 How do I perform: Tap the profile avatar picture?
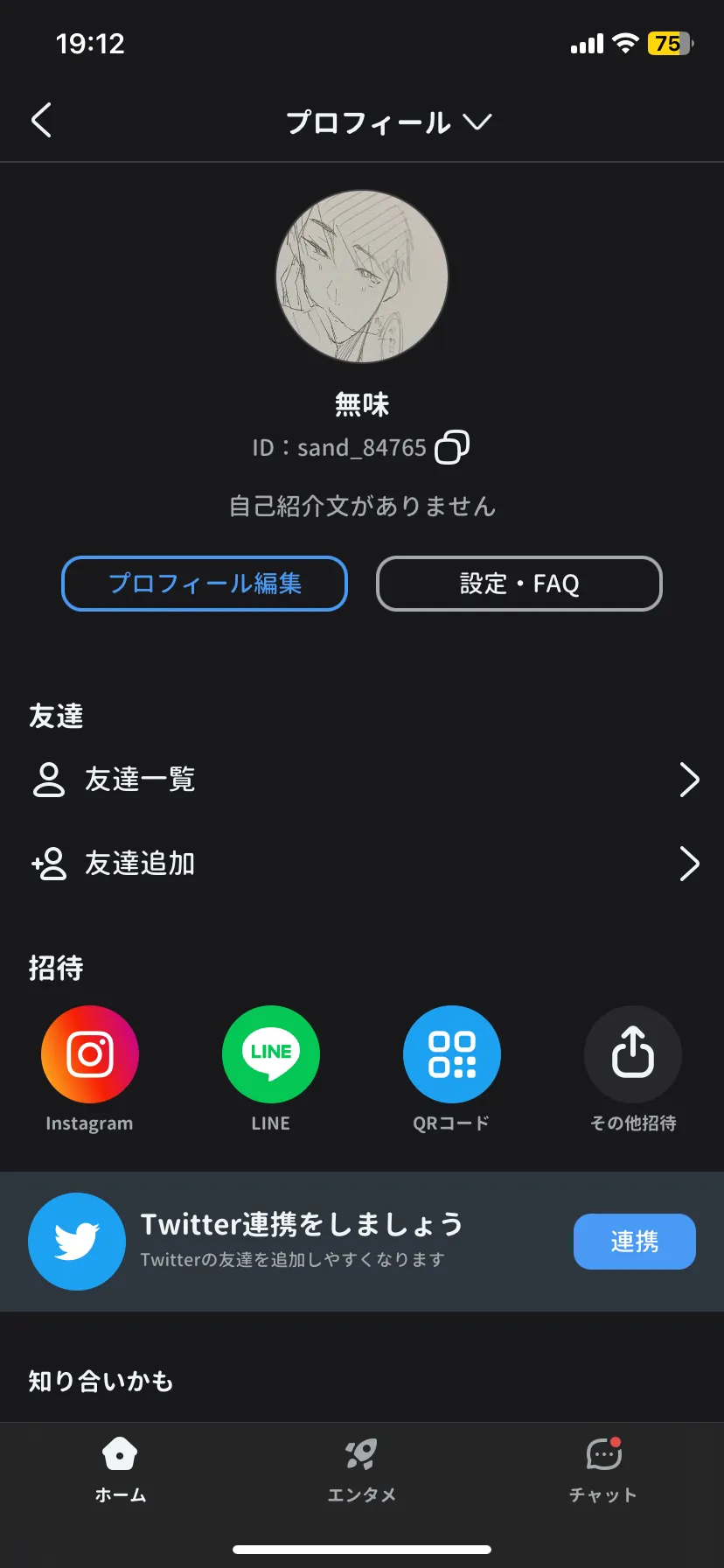[362, 276]
